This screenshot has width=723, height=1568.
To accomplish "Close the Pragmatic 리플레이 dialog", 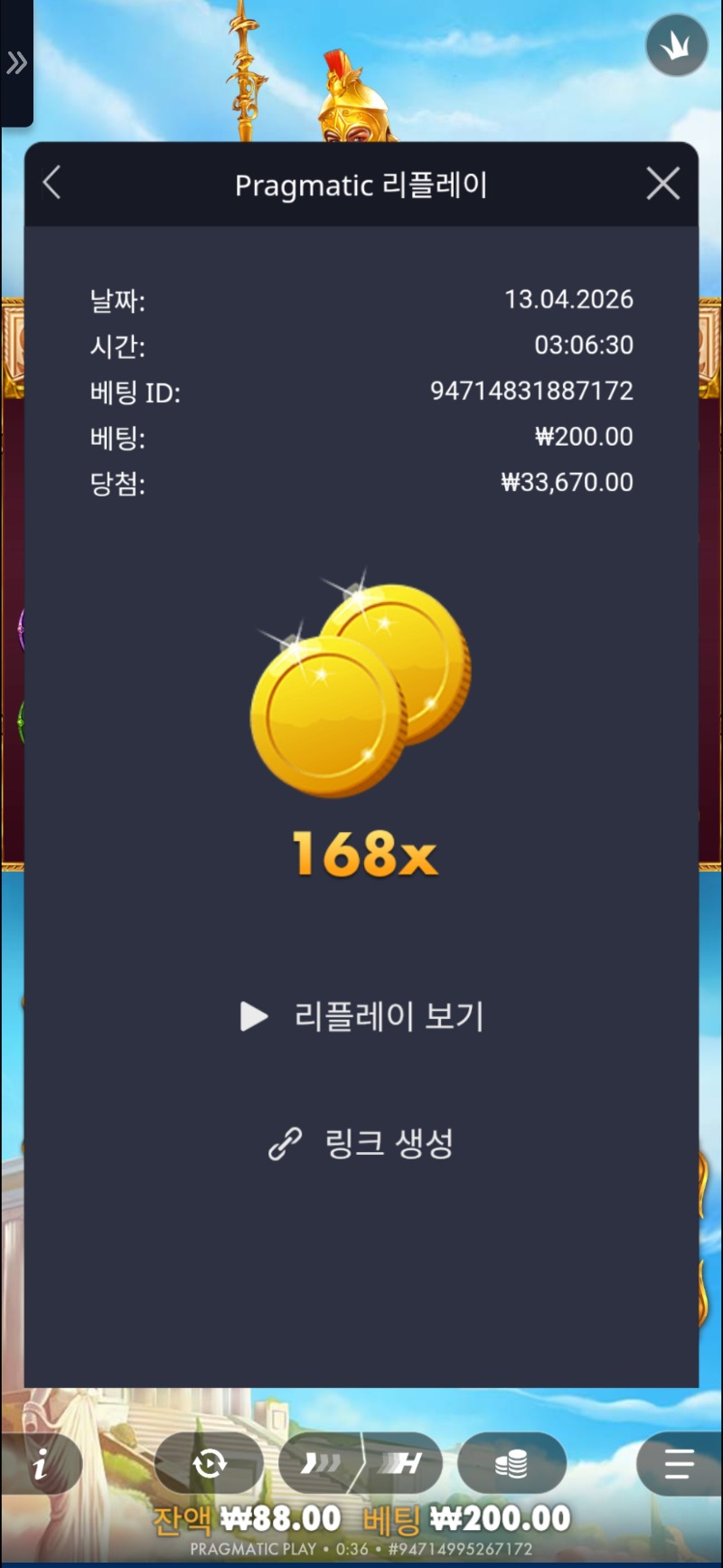I will tap(662, 184).
